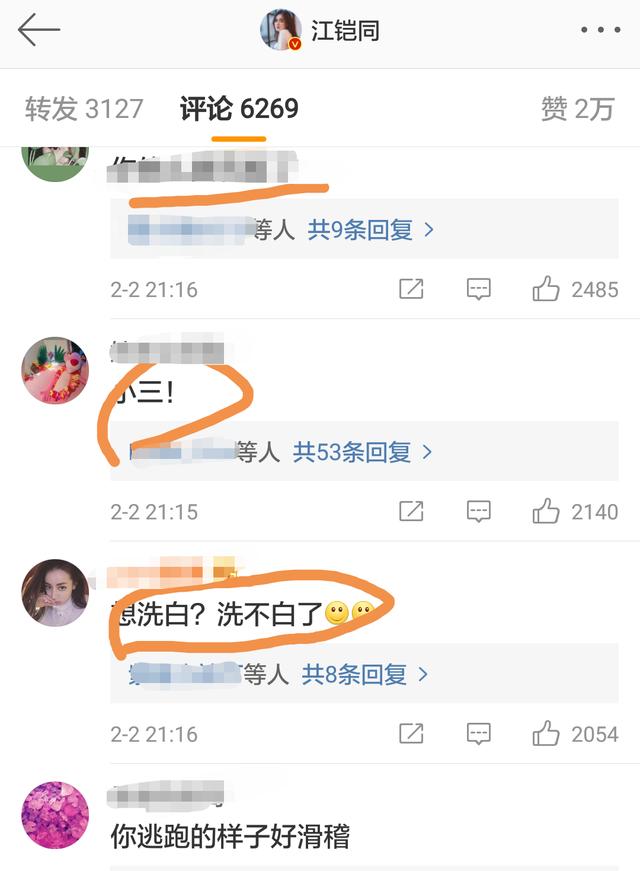The image size is (640, 871).
Task: Expand the 共8条回复 replies
Action: pyautogui.click(x=365, y=675)
